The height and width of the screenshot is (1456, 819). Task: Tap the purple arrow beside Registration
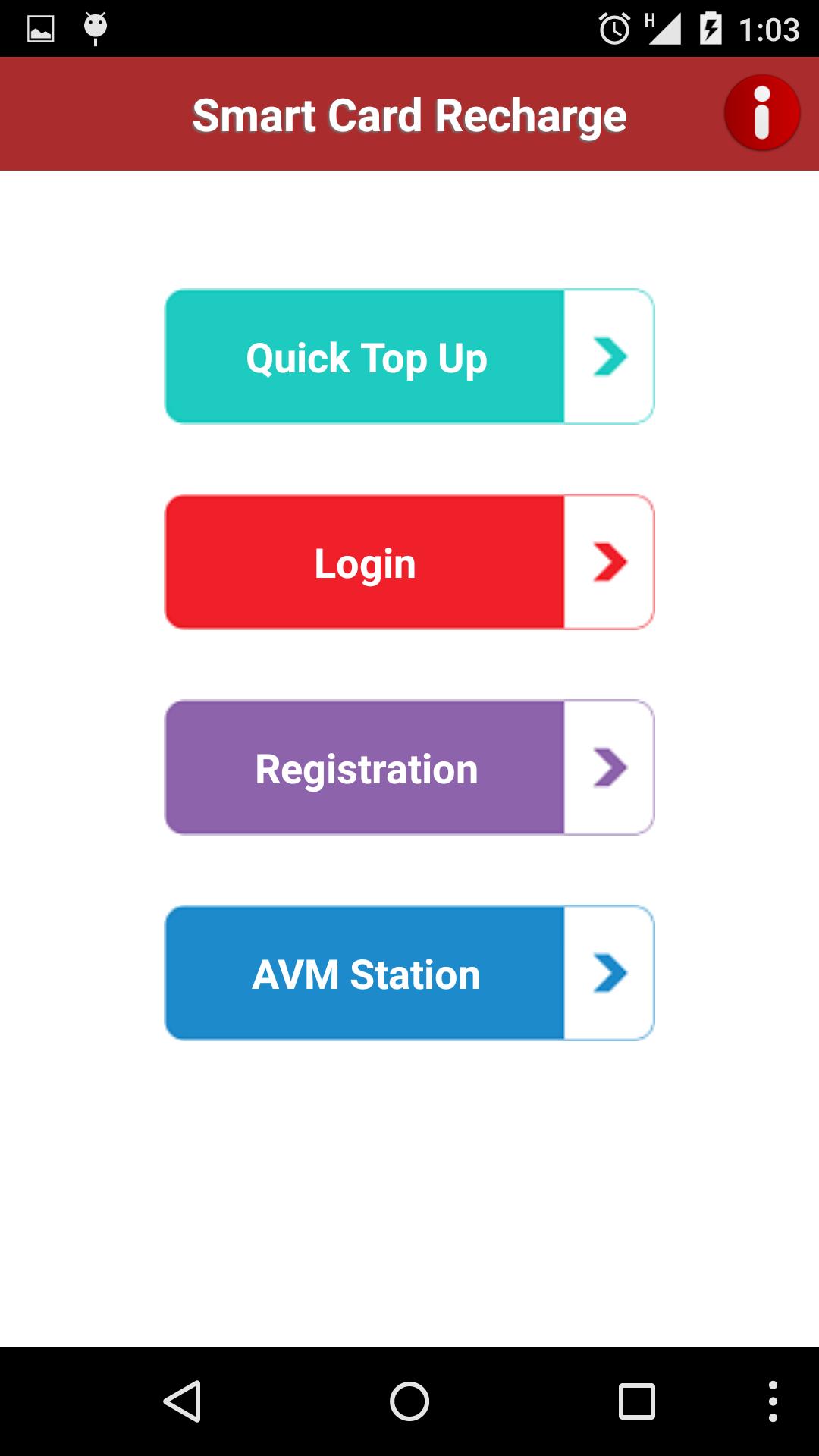point(610,767)
